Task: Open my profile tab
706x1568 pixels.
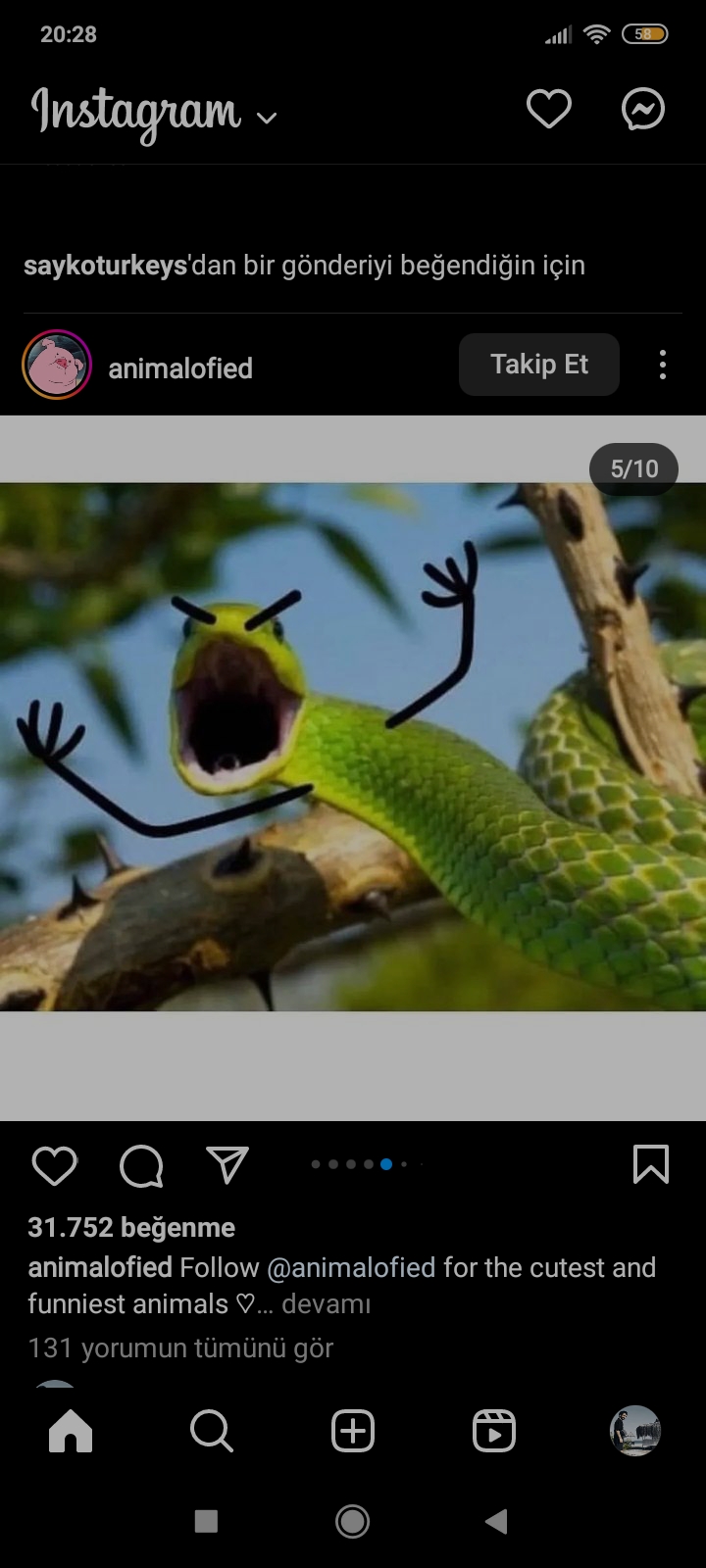Action: 634,1432
